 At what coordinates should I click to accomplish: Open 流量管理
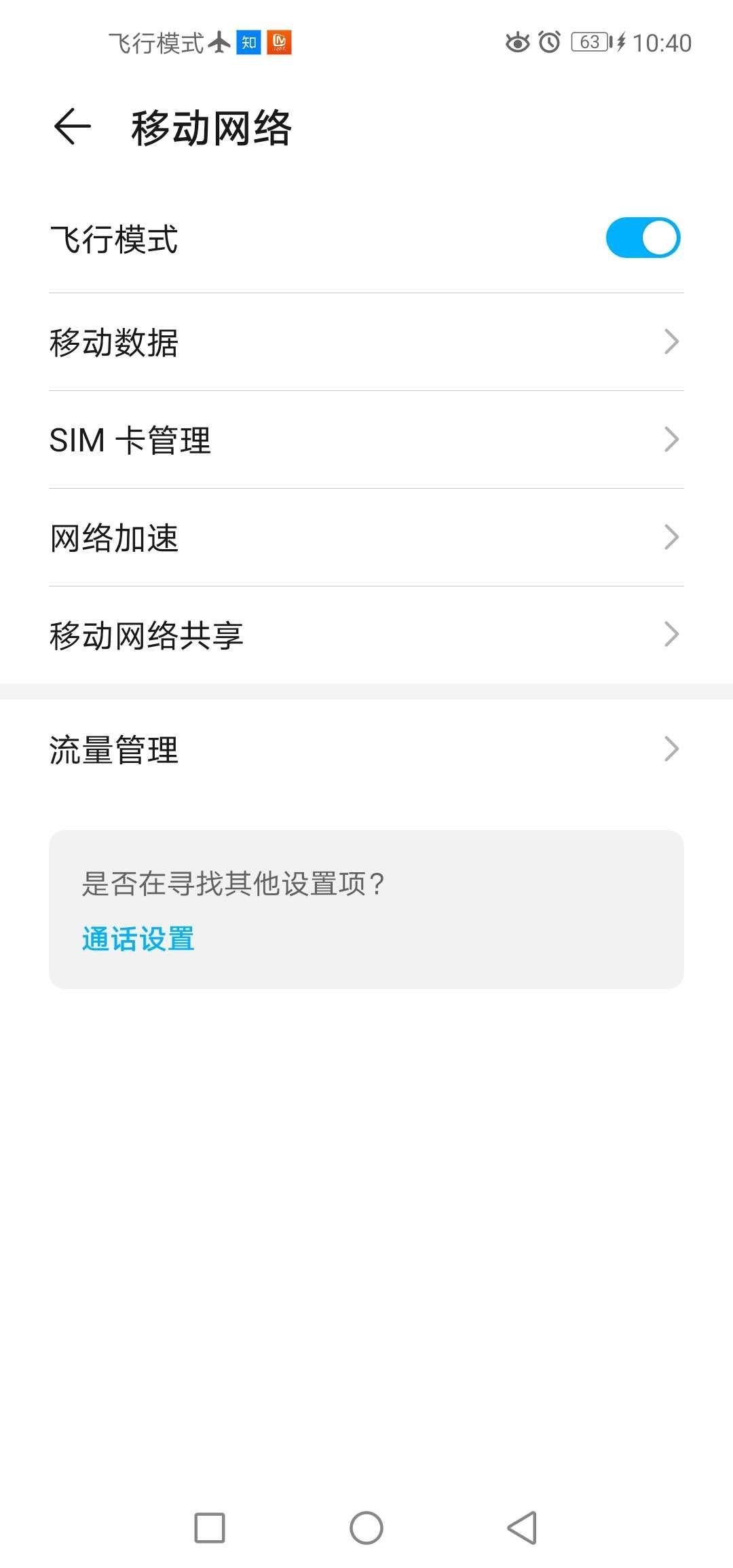(366, 749)
